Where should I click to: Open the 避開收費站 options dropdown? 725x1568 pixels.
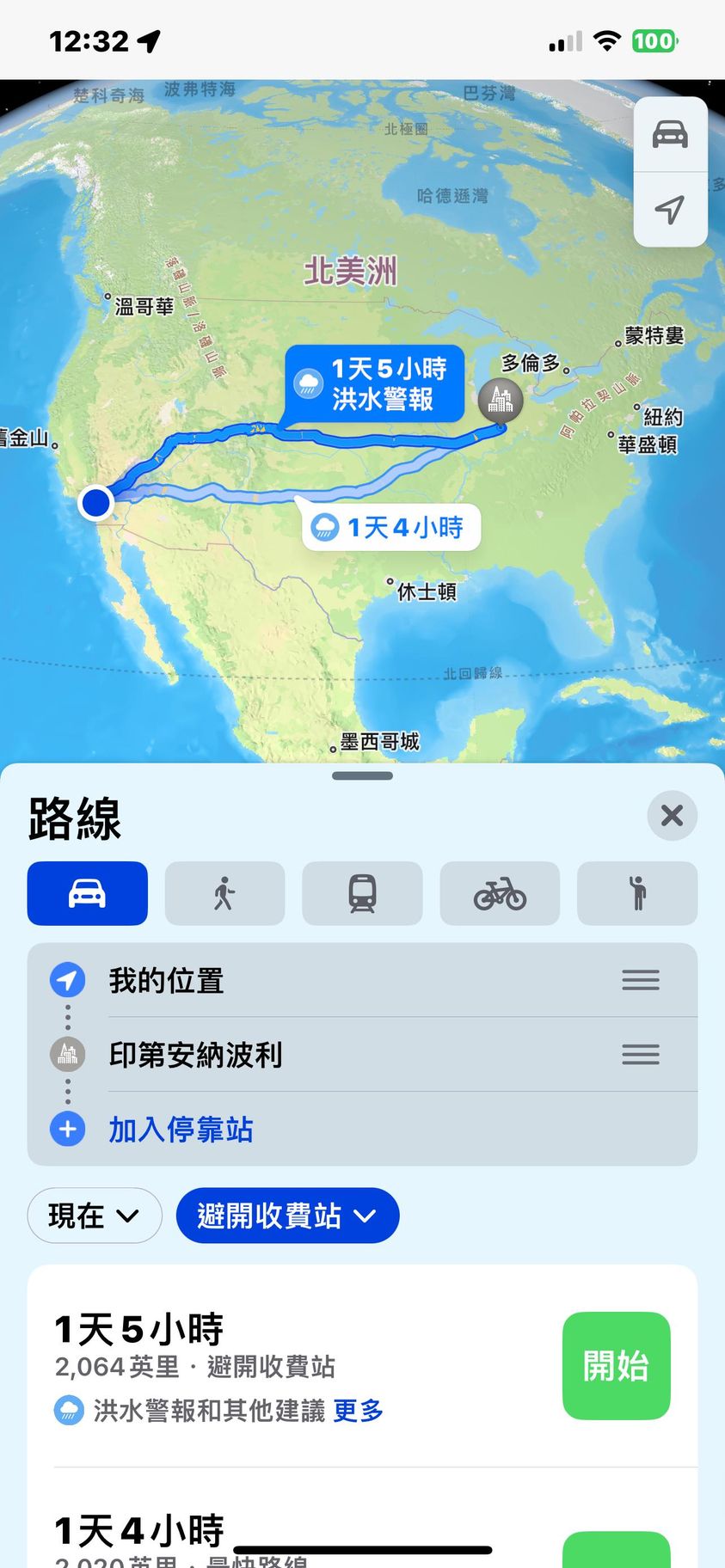[x=287, y=1216]
